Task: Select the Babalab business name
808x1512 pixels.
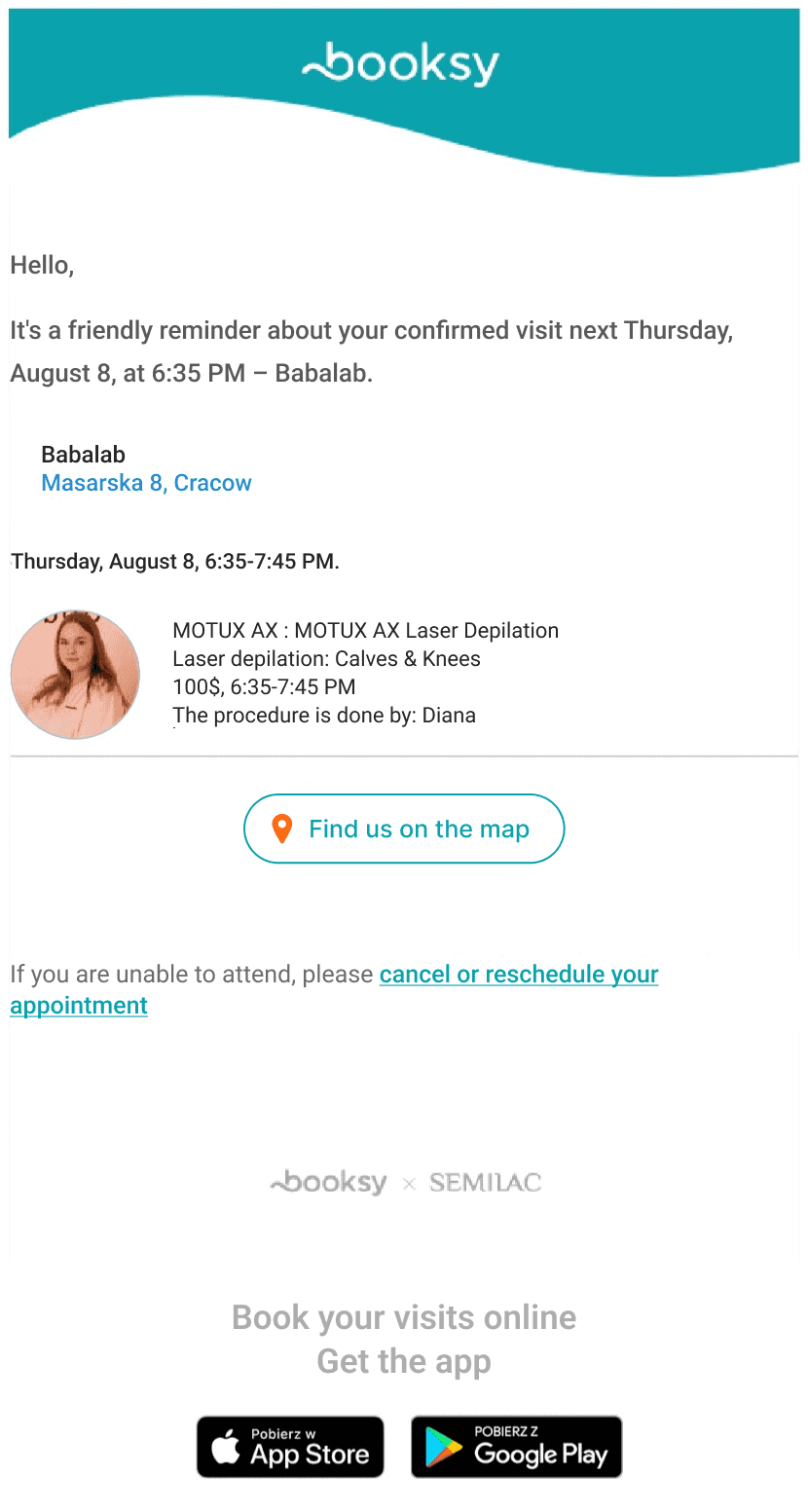Action: pyautogui.click(x=83, y=454)
